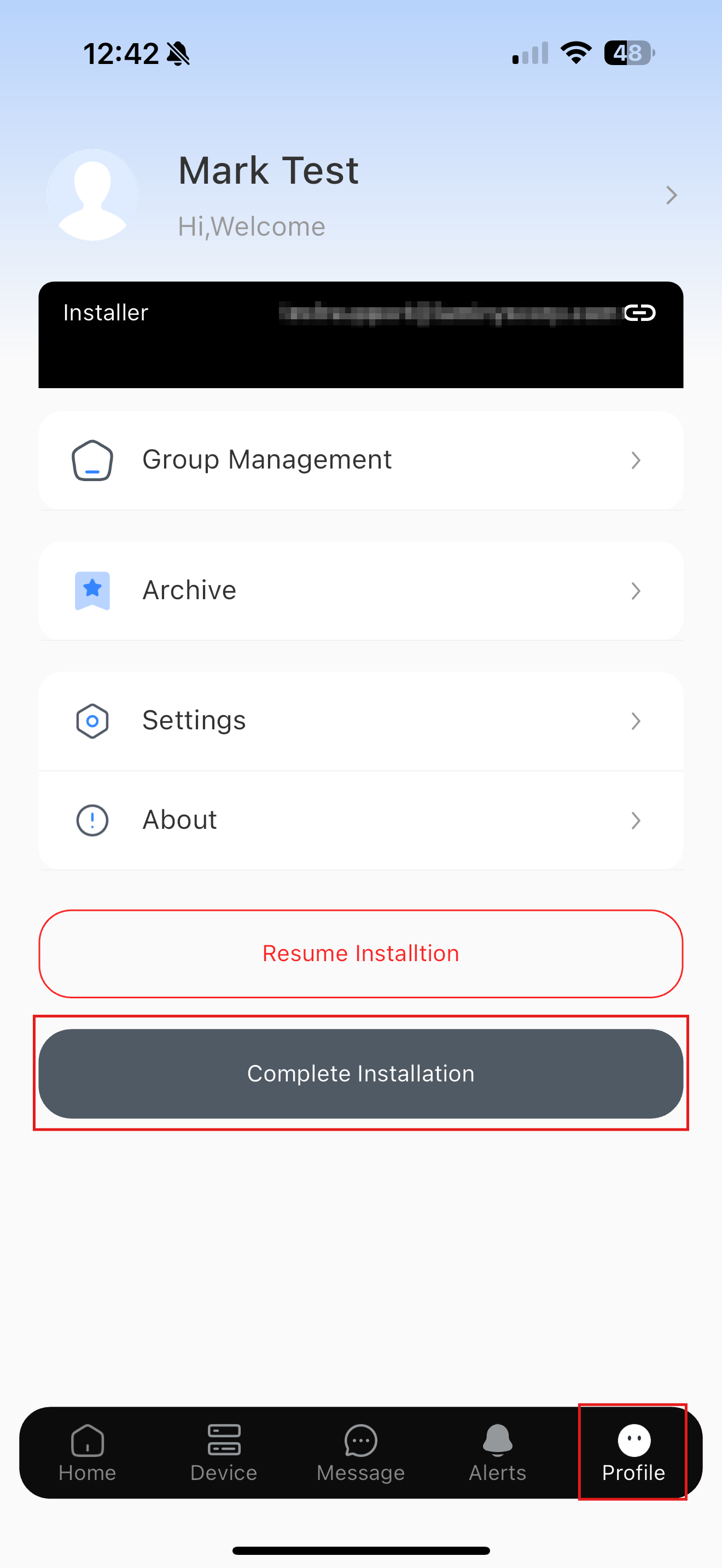Open Group Management

[x=360, y=460]
